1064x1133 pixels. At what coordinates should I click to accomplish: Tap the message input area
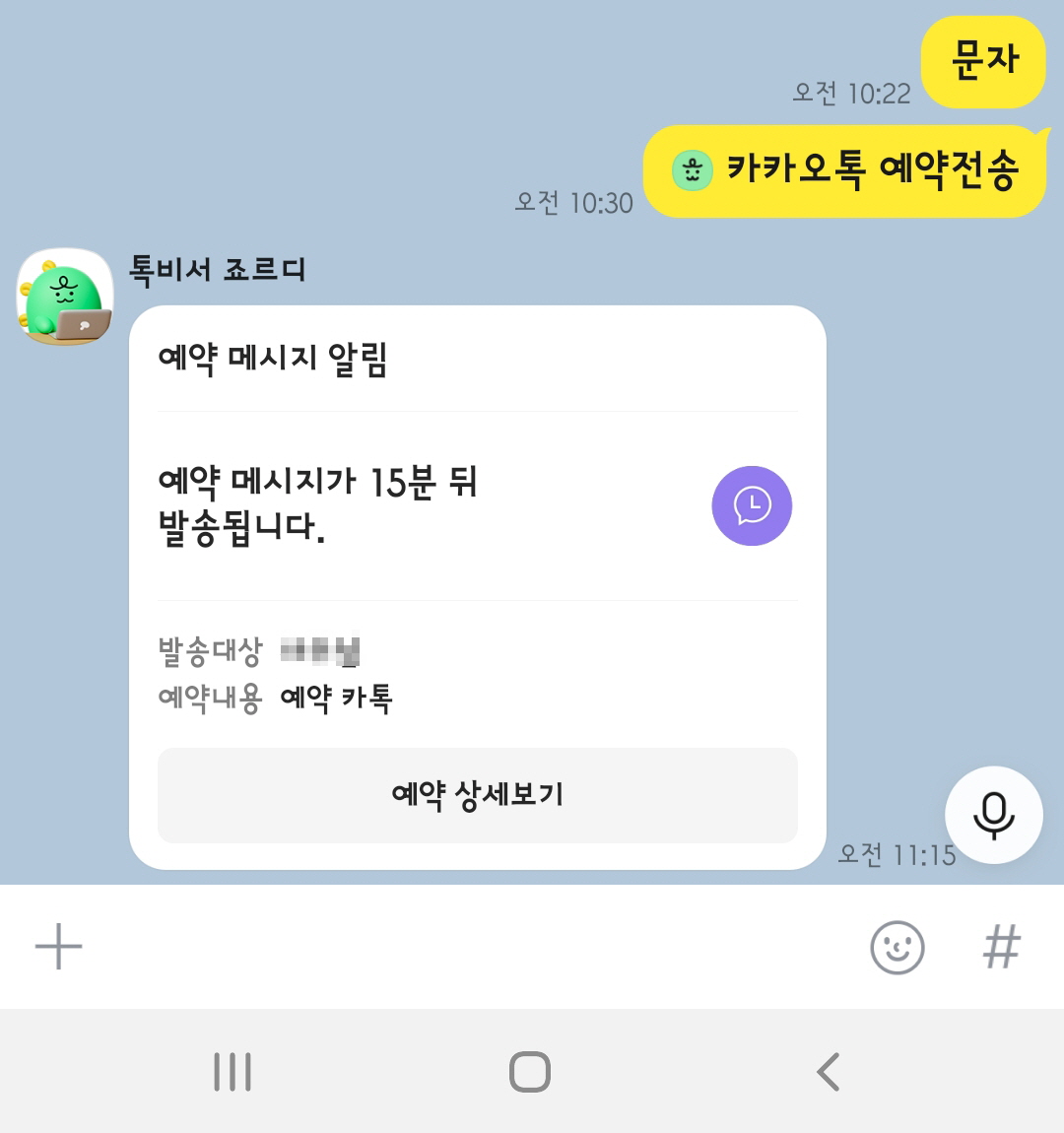(x=443, y=946)
